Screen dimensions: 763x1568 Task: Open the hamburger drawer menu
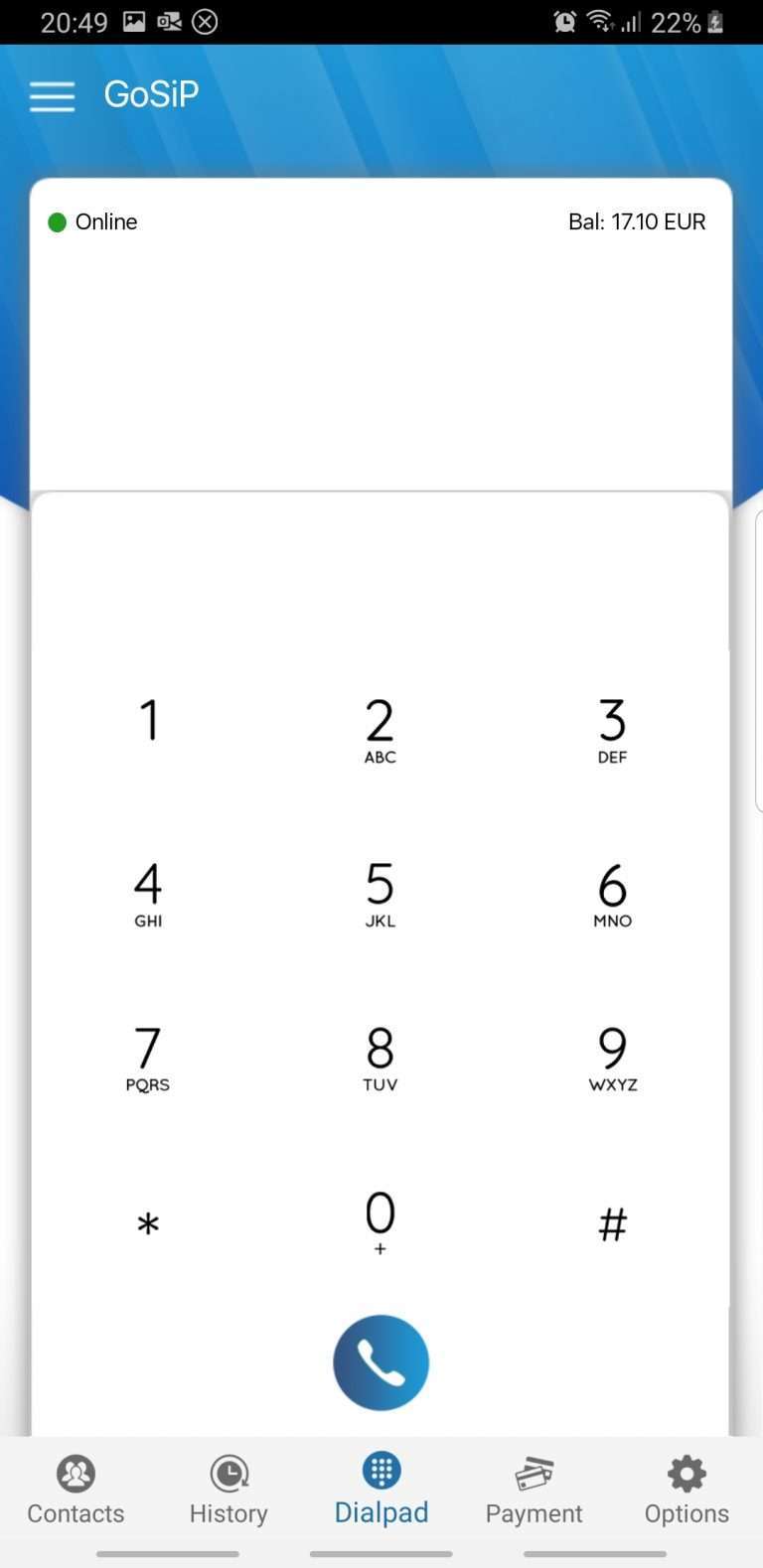tap(52, 96)
